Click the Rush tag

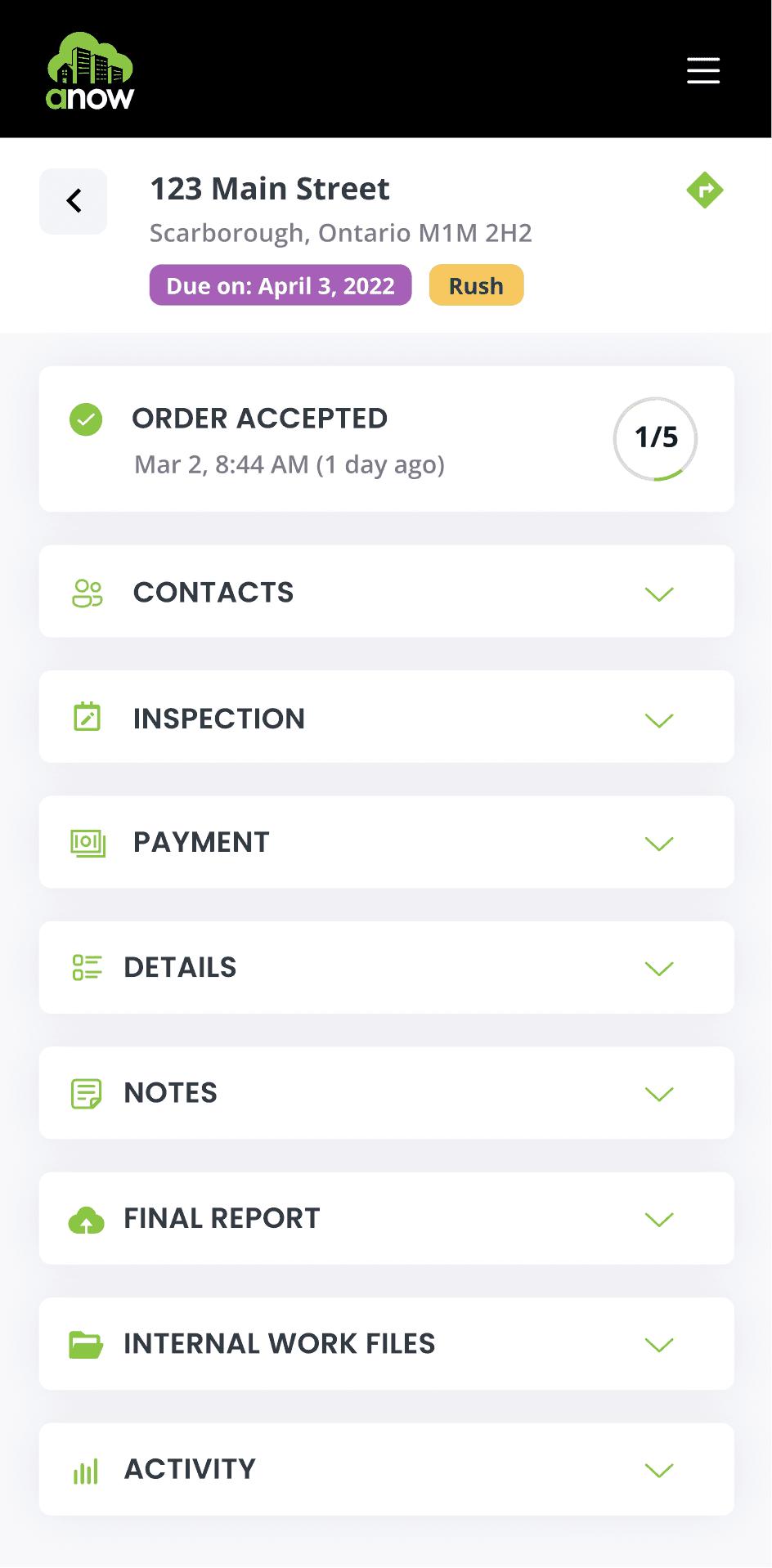(476, 284)
